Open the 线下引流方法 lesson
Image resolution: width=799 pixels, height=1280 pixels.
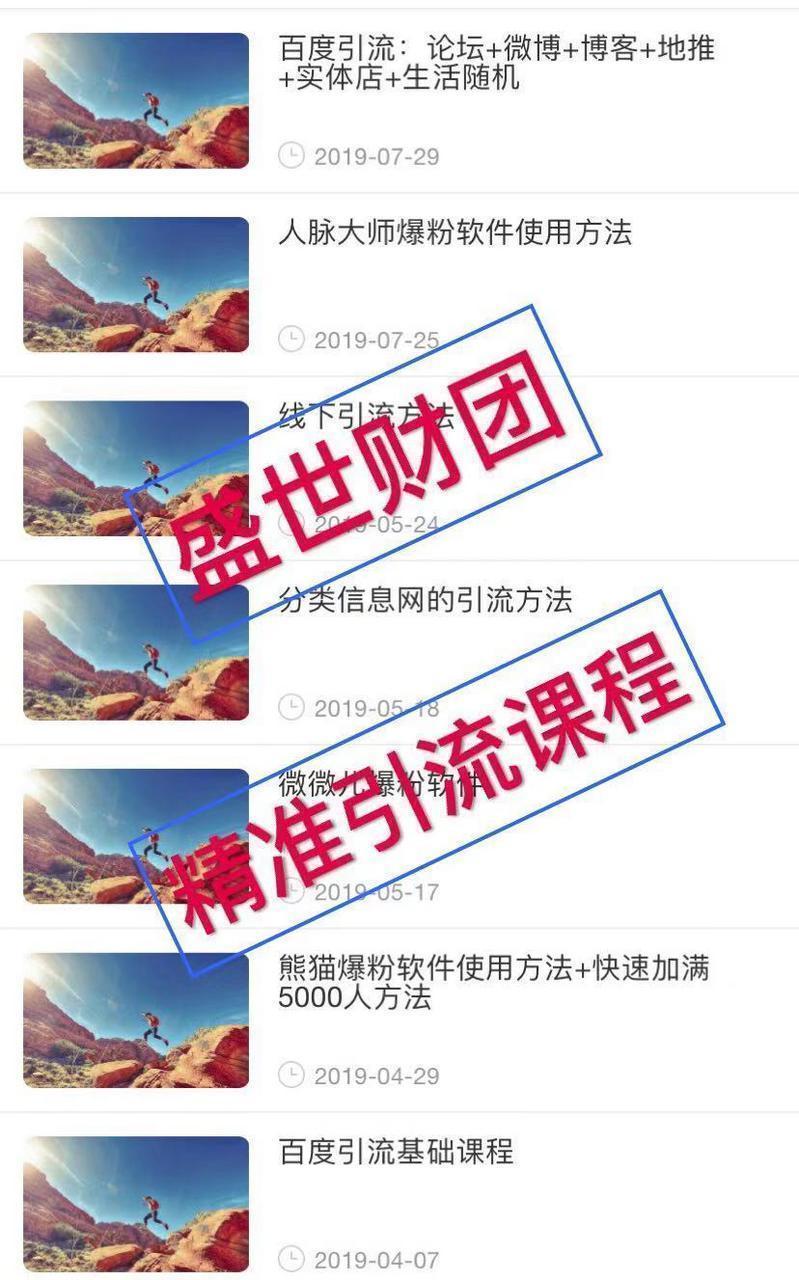pos(399,469)
